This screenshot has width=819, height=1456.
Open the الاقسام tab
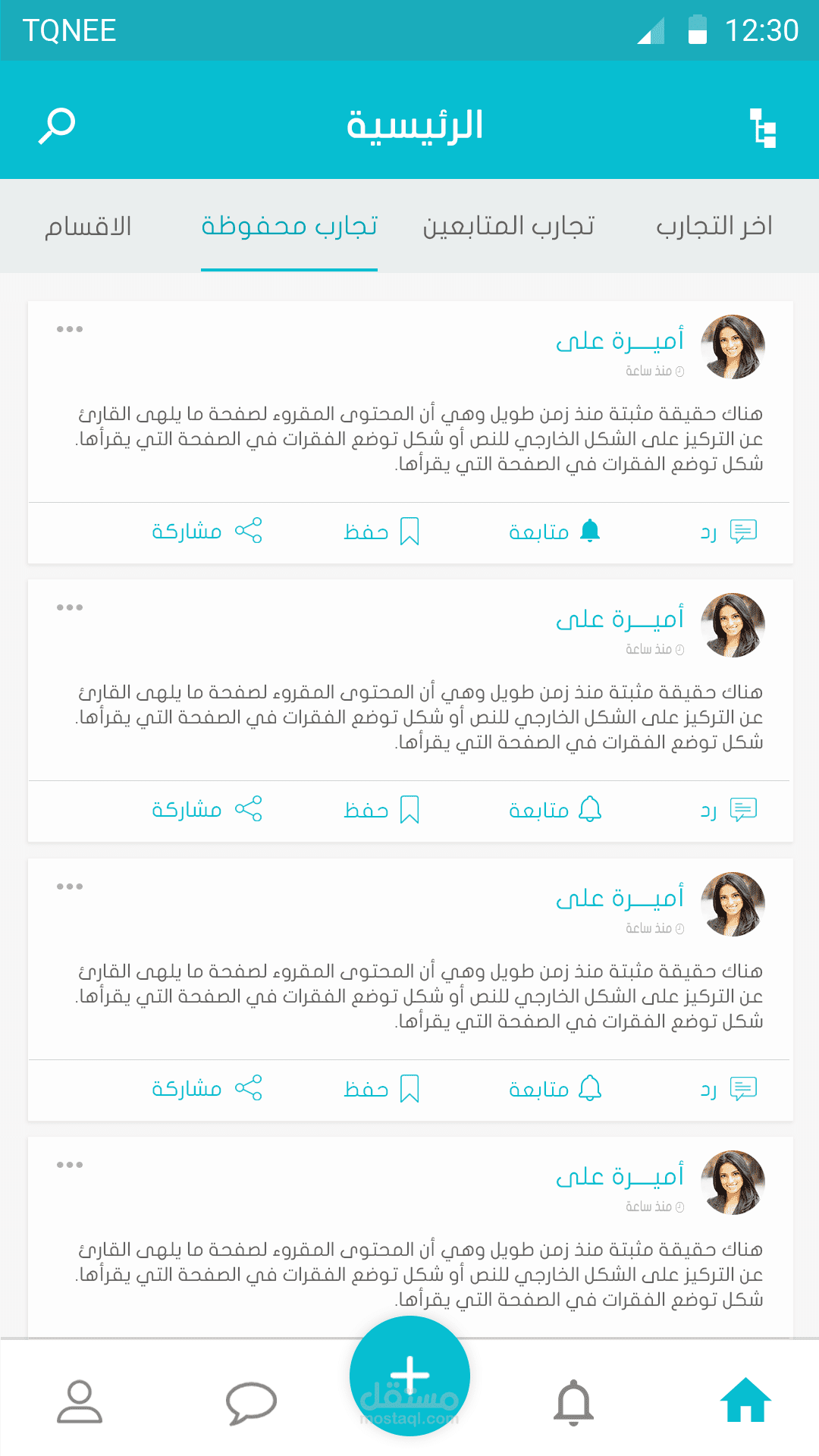pyautogui.click(x=88, y=226)
